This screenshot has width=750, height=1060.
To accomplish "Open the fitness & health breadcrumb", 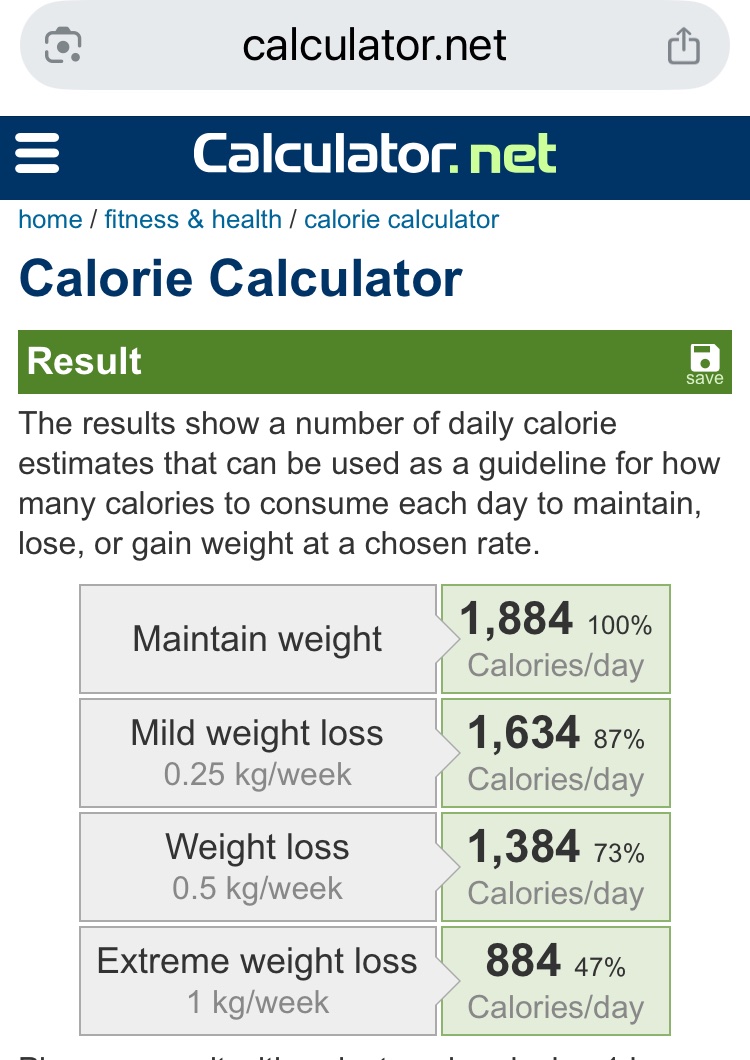I will (x=193, y=220).
